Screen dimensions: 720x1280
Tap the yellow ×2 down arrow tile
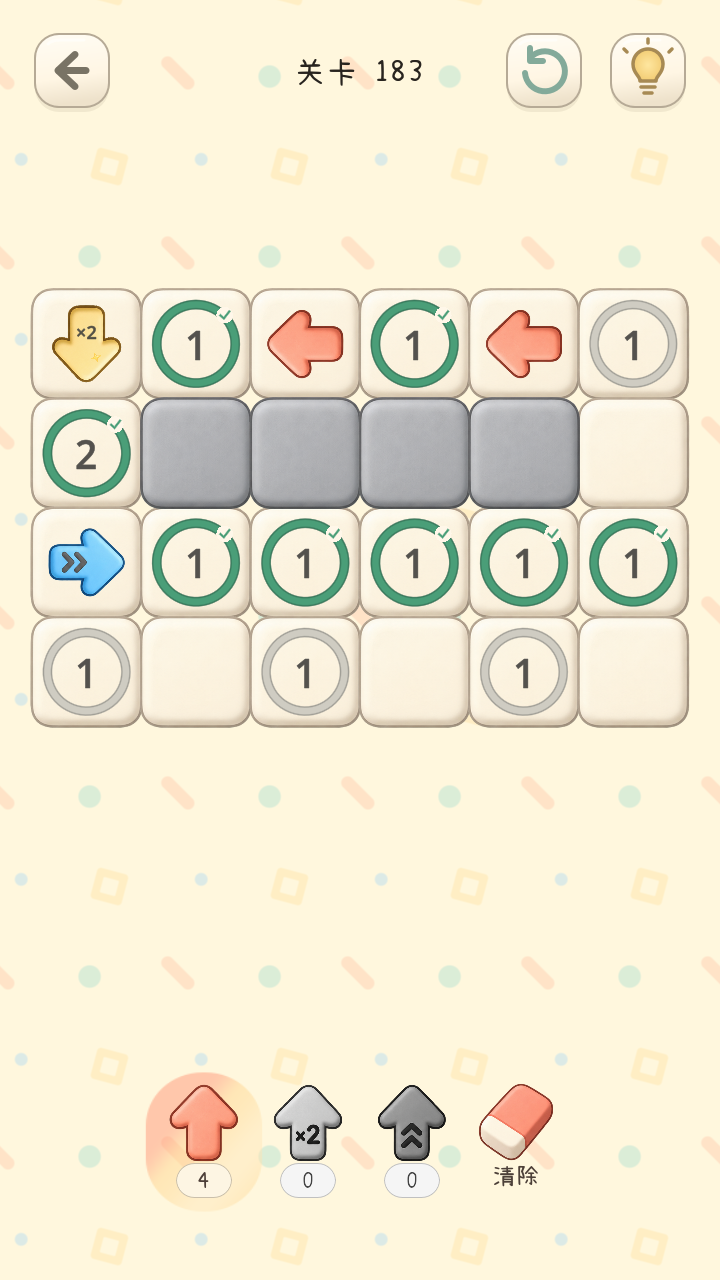click(87, 344)
